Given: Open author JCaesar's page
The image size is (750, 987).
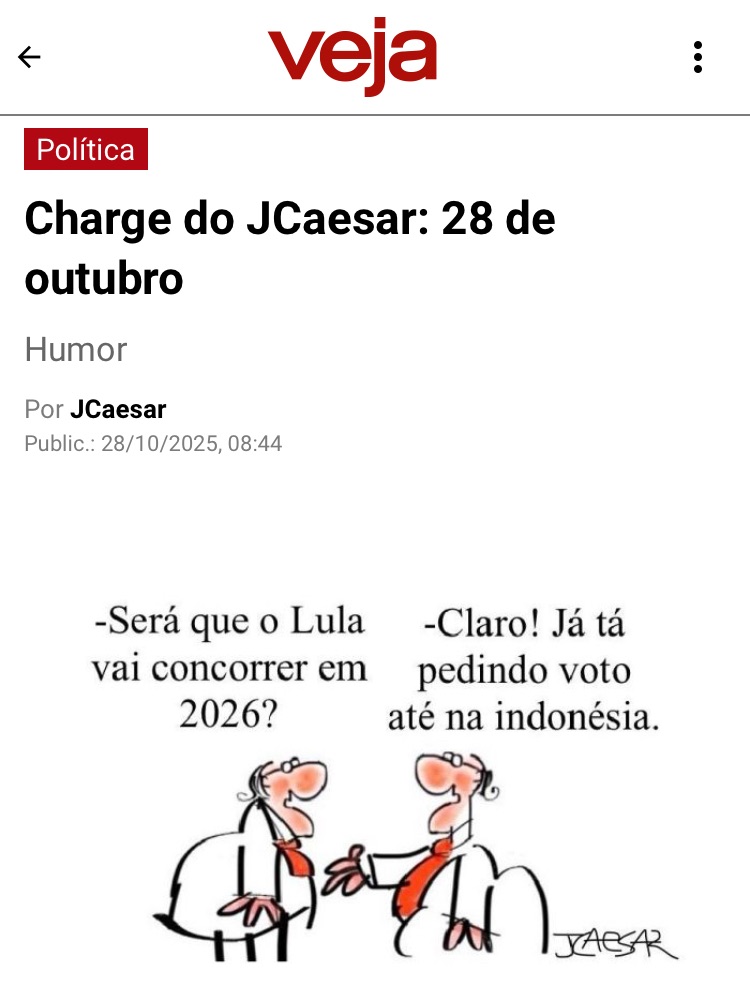Looking at the screenshot, I should click(x=118, y=409).
